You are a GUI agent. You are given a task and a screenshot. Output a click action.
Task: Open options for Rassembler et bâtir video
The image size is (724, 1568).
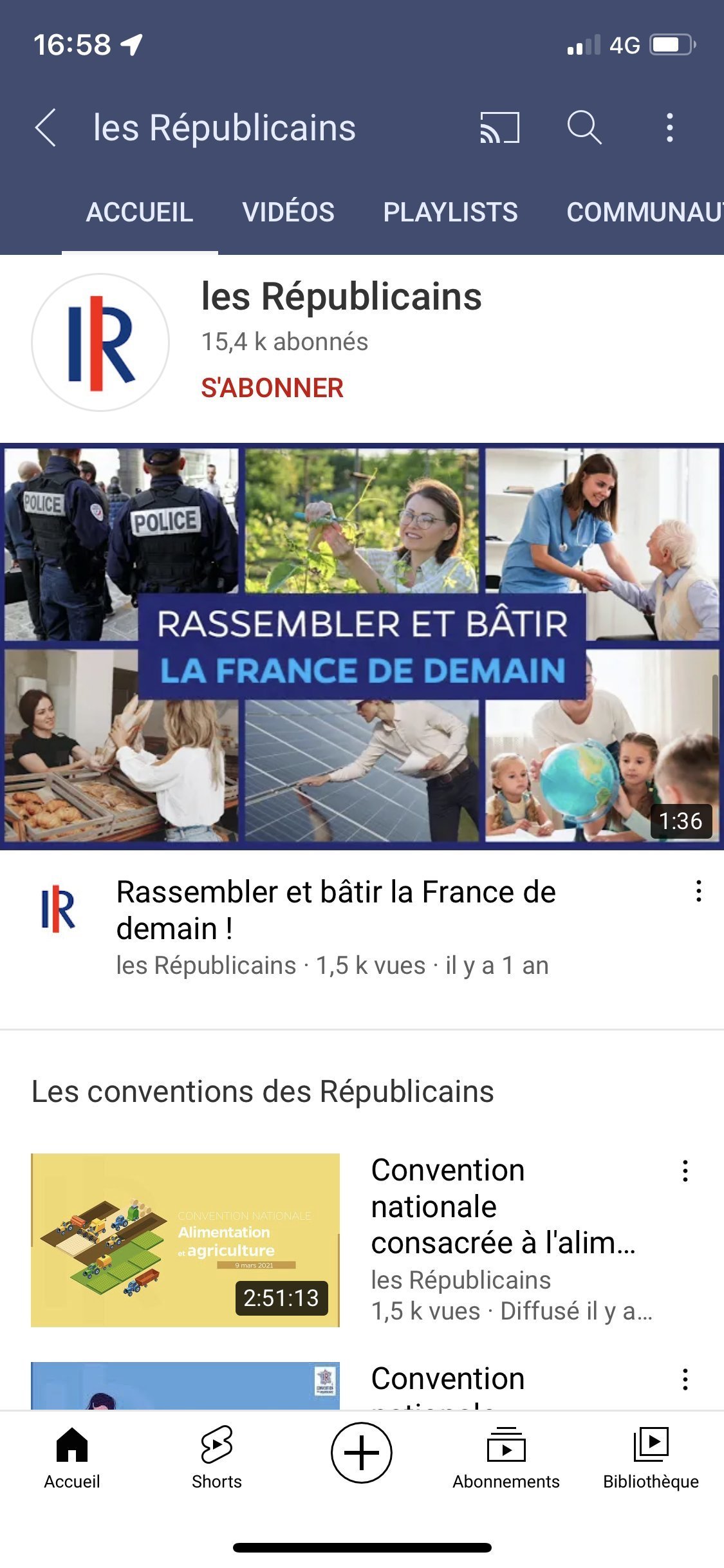tap(698, 891)
